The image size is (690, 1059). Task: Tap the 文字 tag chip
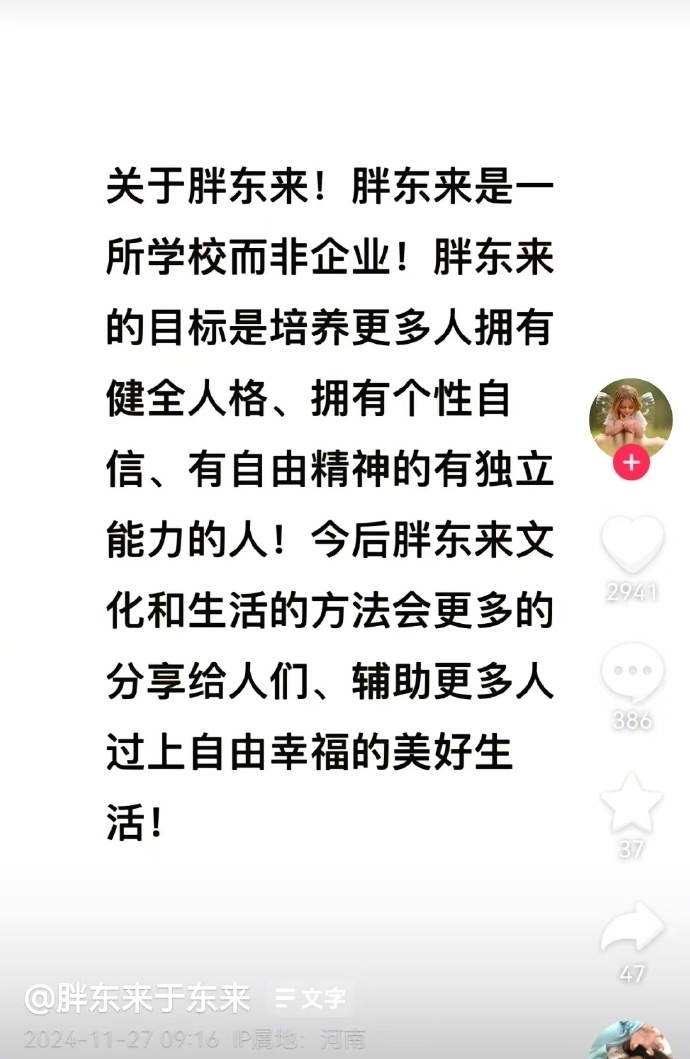(310, 998)
